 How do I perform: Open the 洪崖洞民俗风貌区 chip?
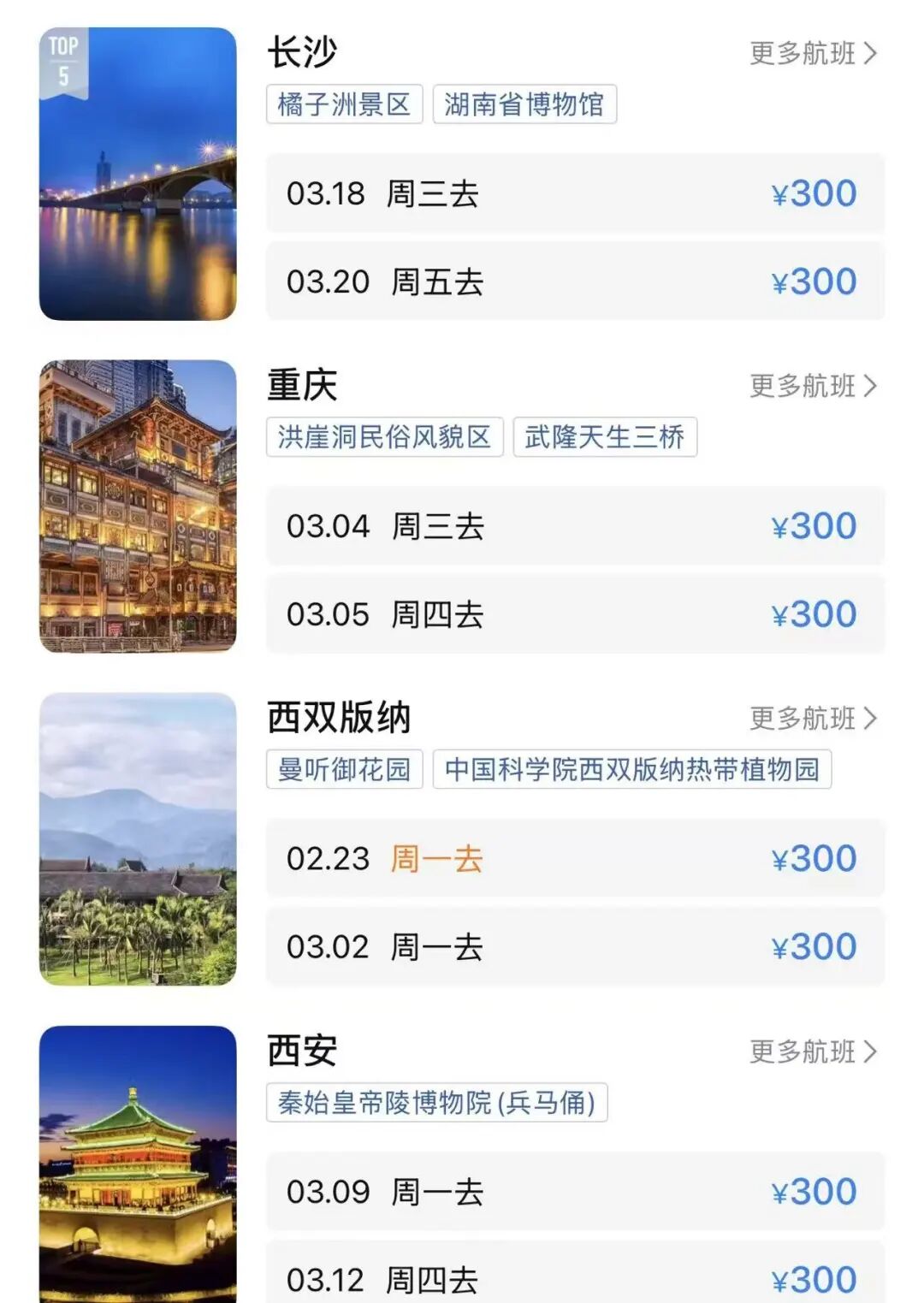(384, 437)
